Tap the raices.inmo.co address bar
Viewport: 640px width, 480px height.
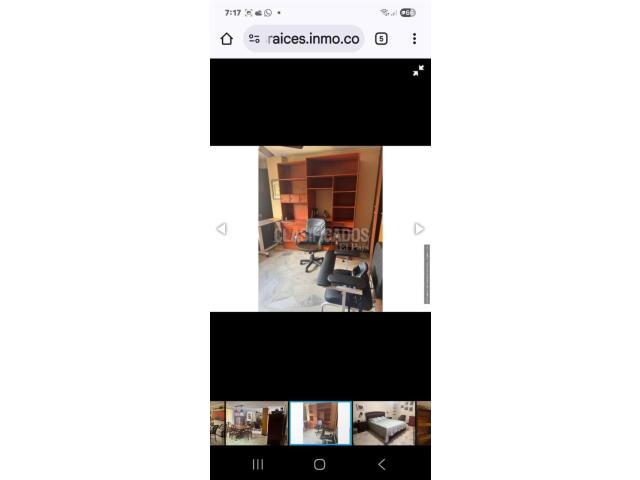(305, 39)
